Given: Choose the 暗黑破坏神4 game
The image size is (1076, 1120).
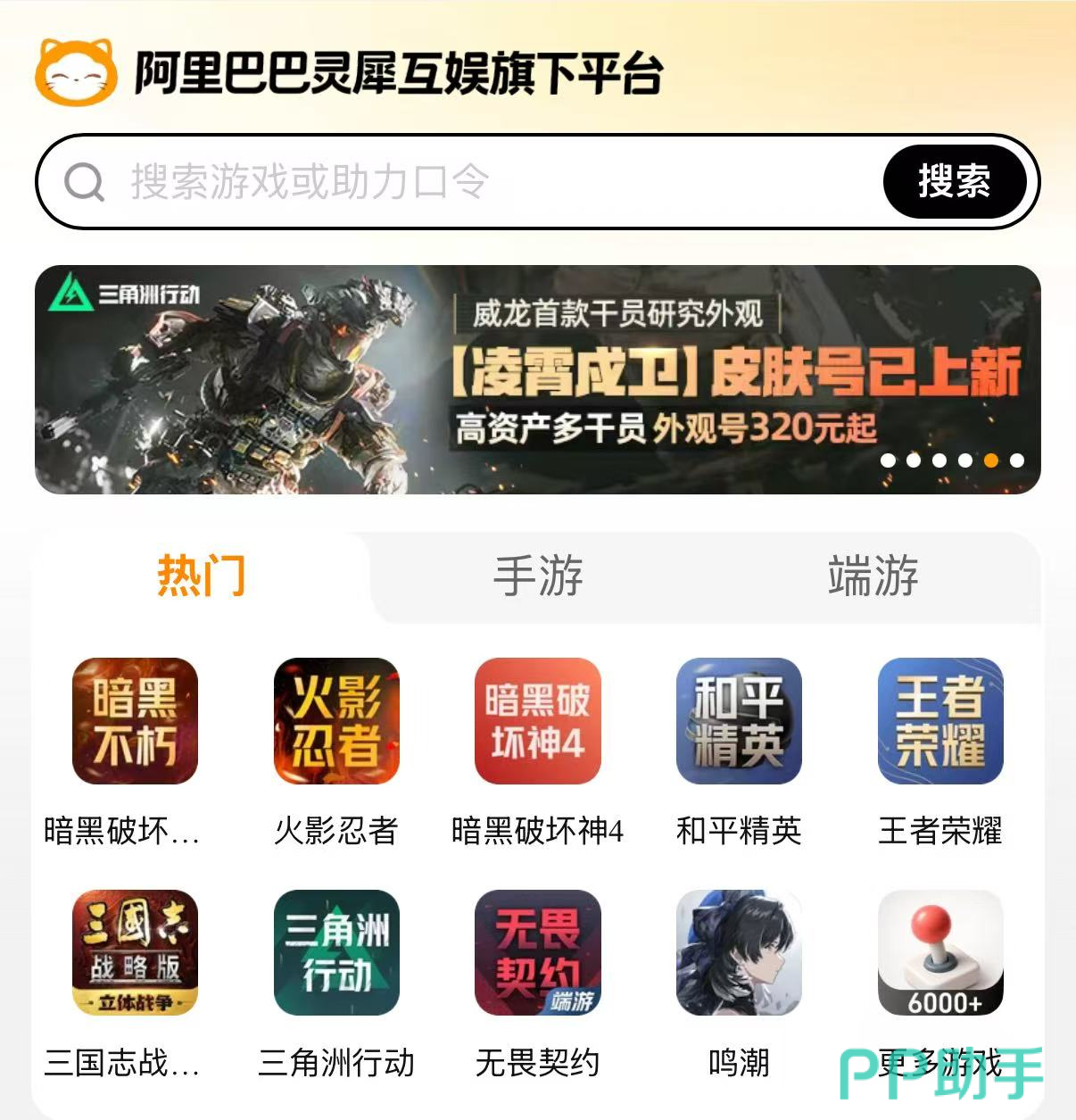Looking at the screenshot, I should tap(537, 721).
